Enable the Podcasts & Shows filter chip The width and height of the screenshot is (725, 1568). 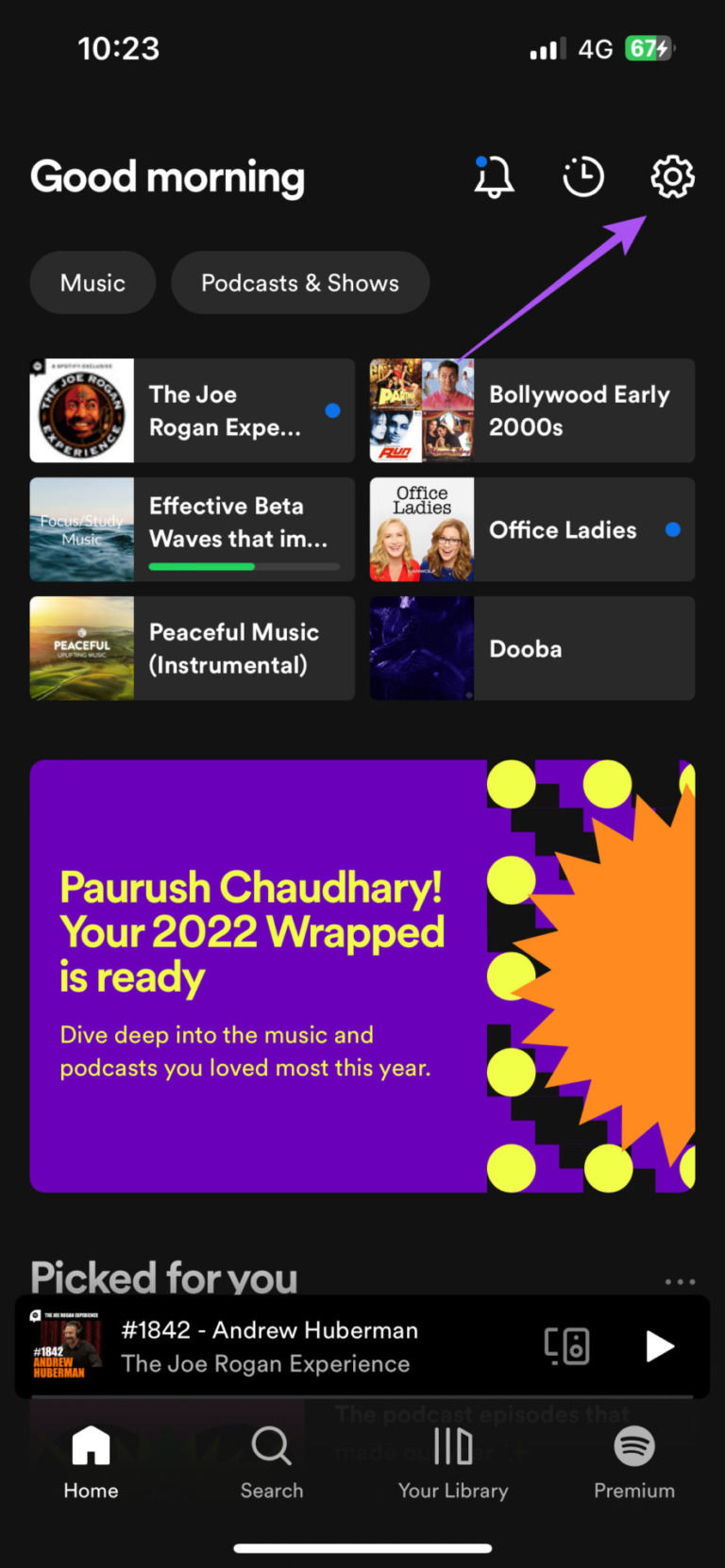(299, 282)
